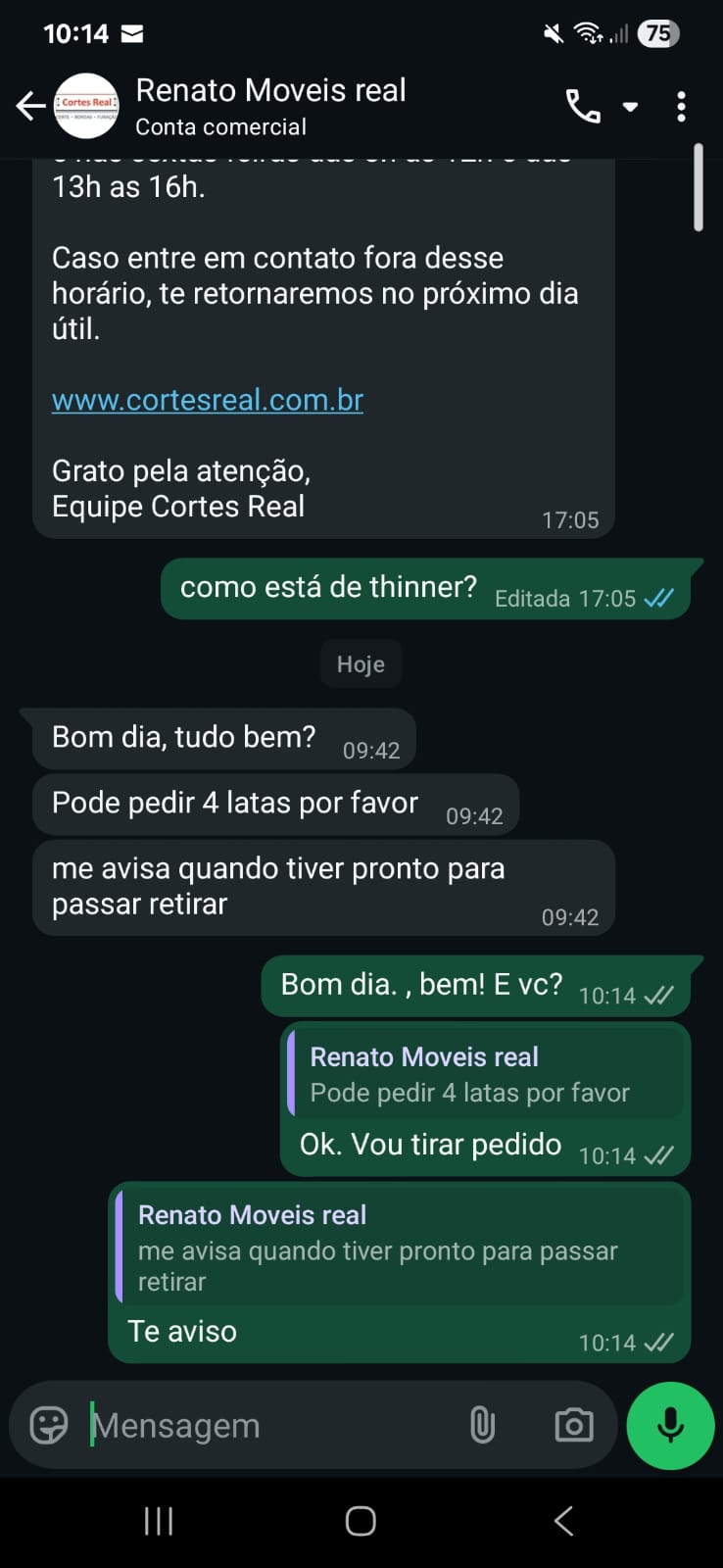Attach a file with the paperclip
The image size is (723, 1568).
482,1425
